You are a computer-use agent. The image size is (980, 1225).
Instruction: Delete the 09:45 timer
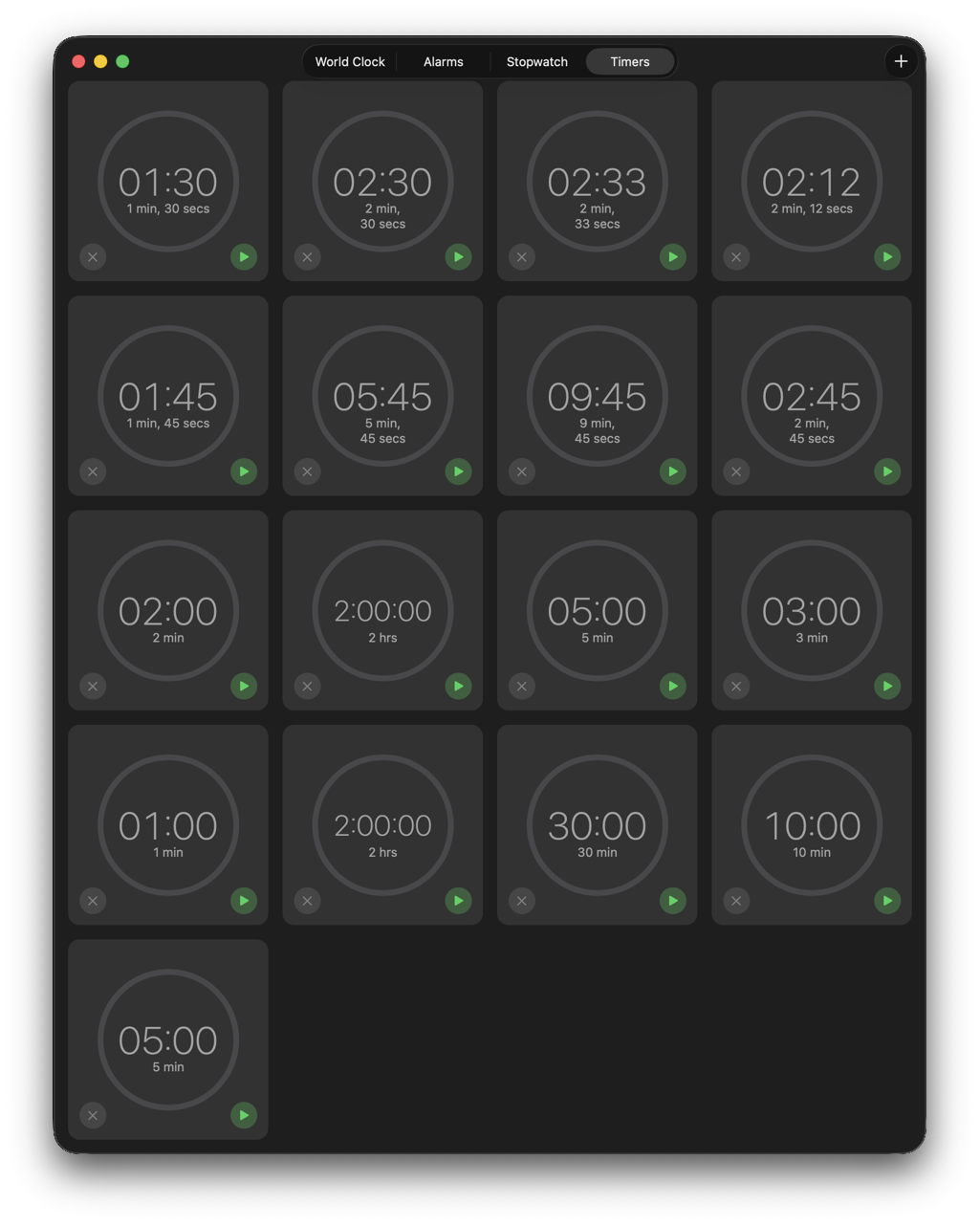click(x=522, y=471)
